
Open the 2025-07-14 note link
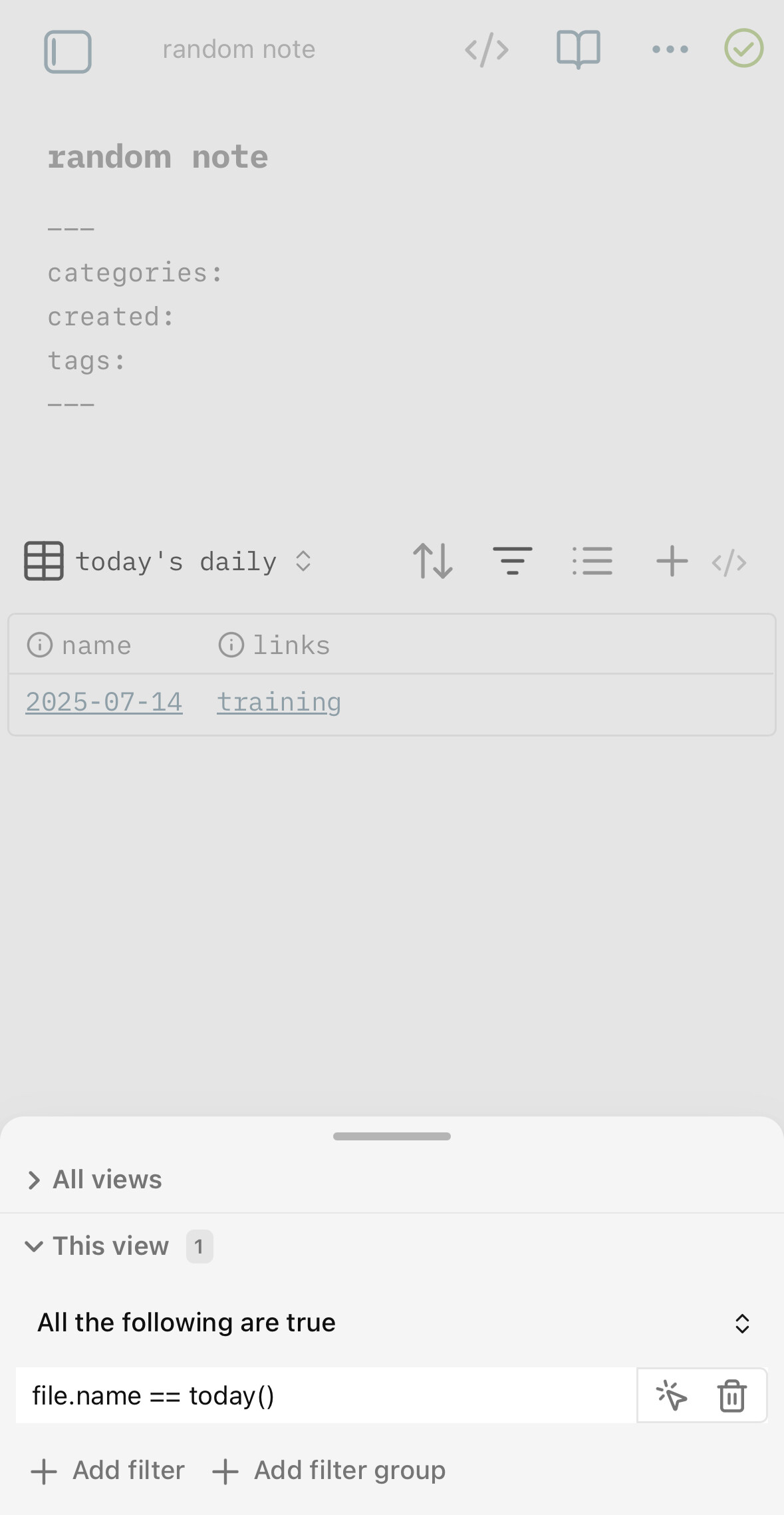[104, 702]
